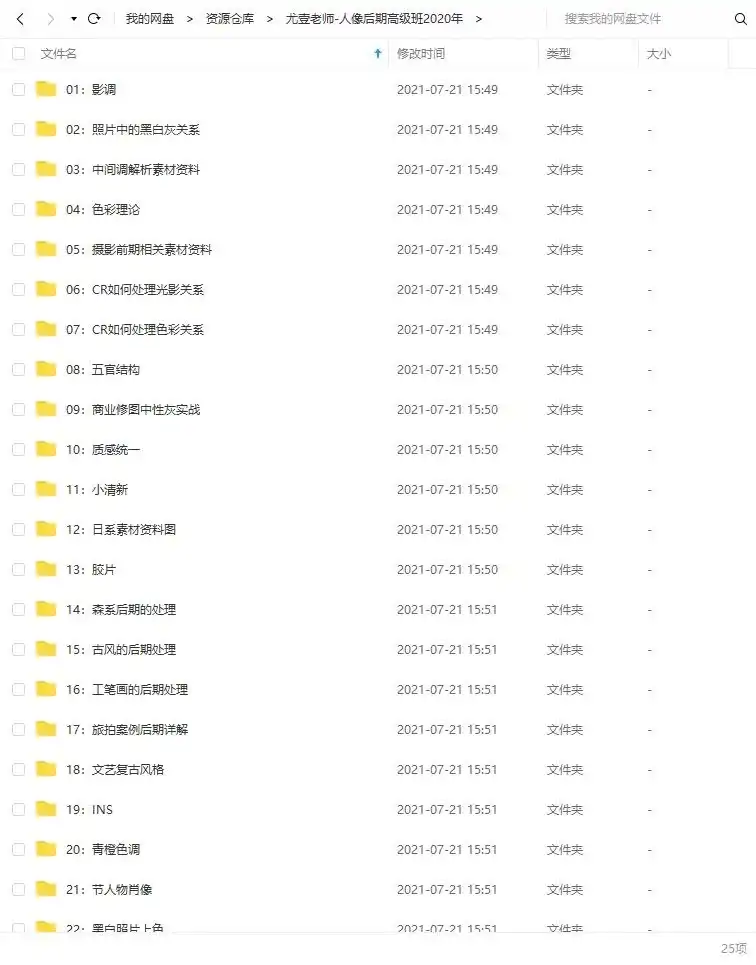Open the folder icon next to 19：INS
Screen dimensions: 756x965
tap(44, 809)
